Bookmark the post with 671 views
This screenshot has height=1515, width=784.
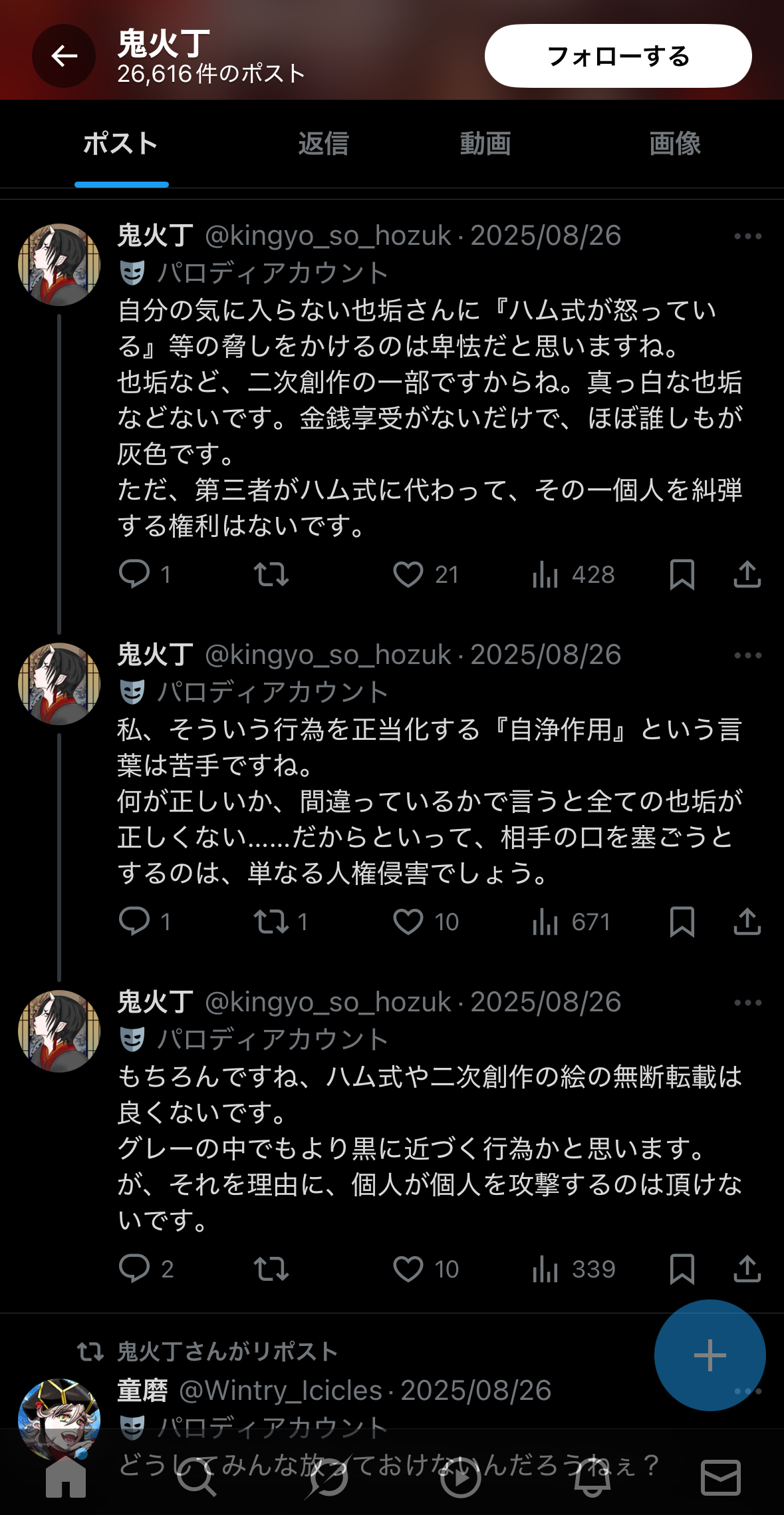682,922
